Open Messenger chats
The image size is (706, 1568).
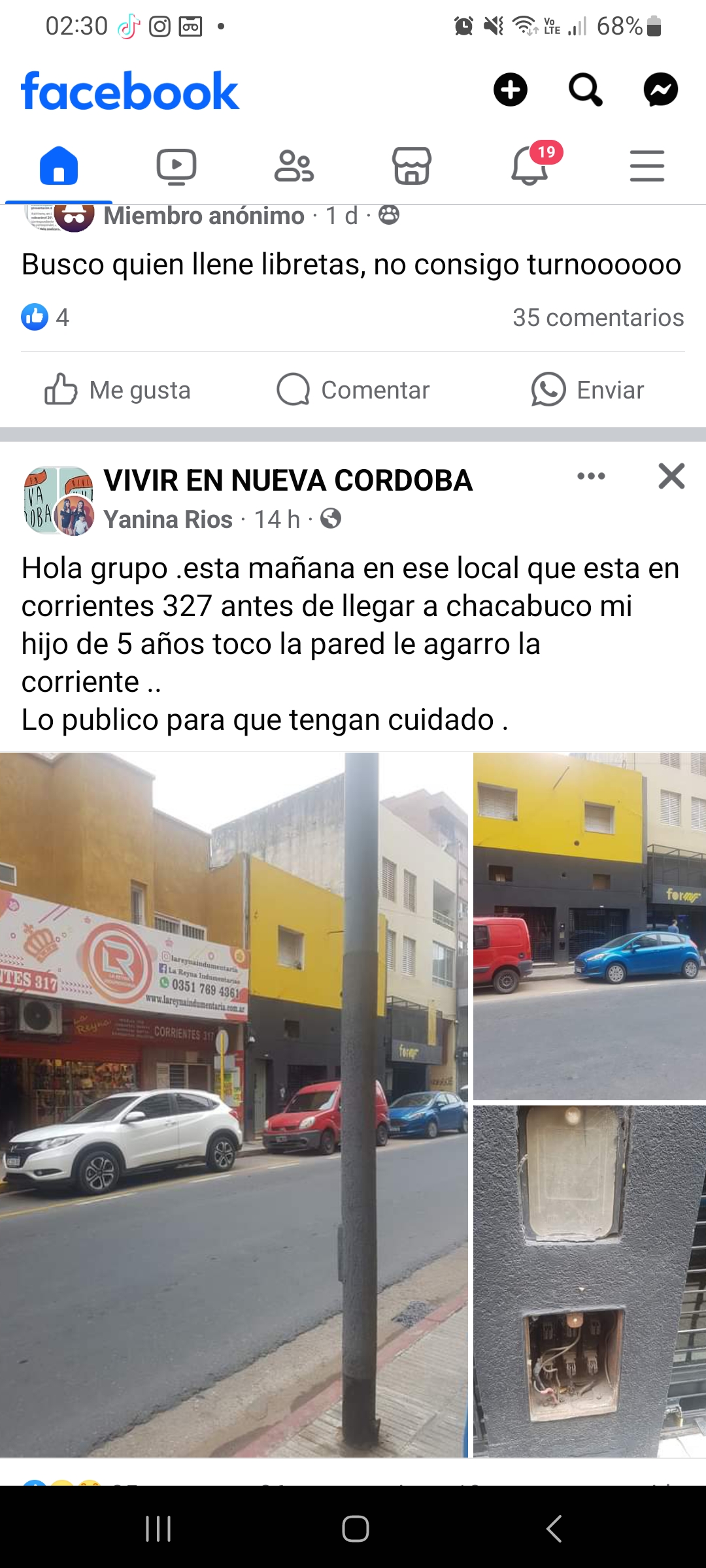point(660,90)
